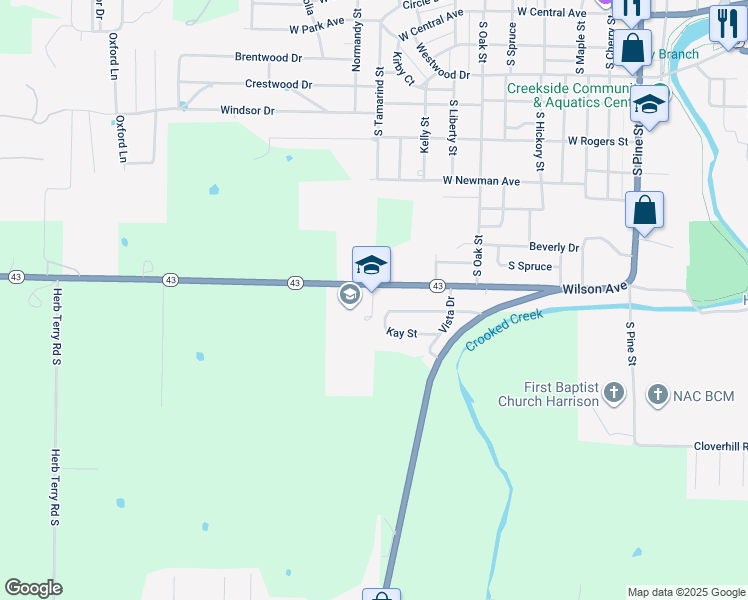Select the school pin beside Creekside Aquatics Center
Image resolution: width=748 pixels, height=600 pixels.
point(650,106)
